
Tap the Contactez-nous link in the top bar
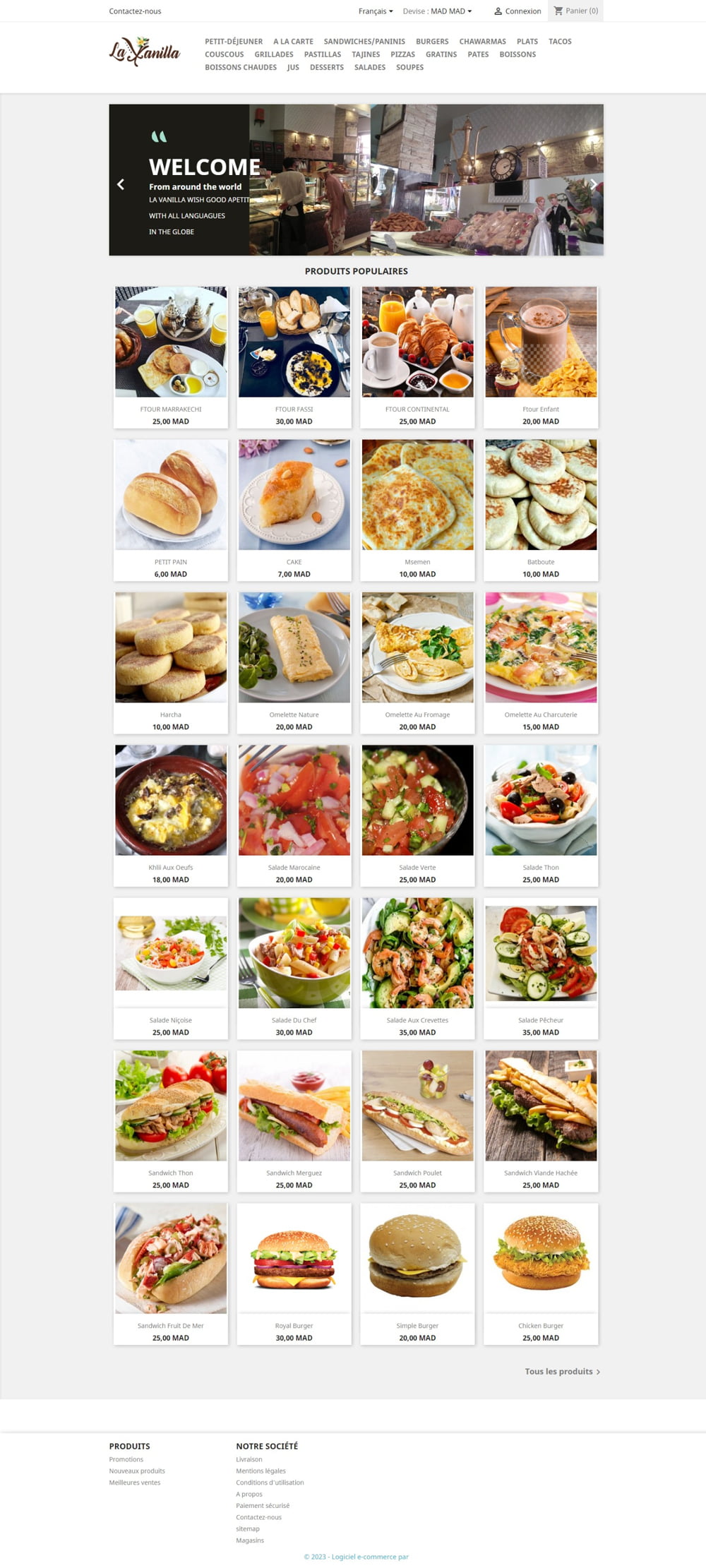point(135,11)
